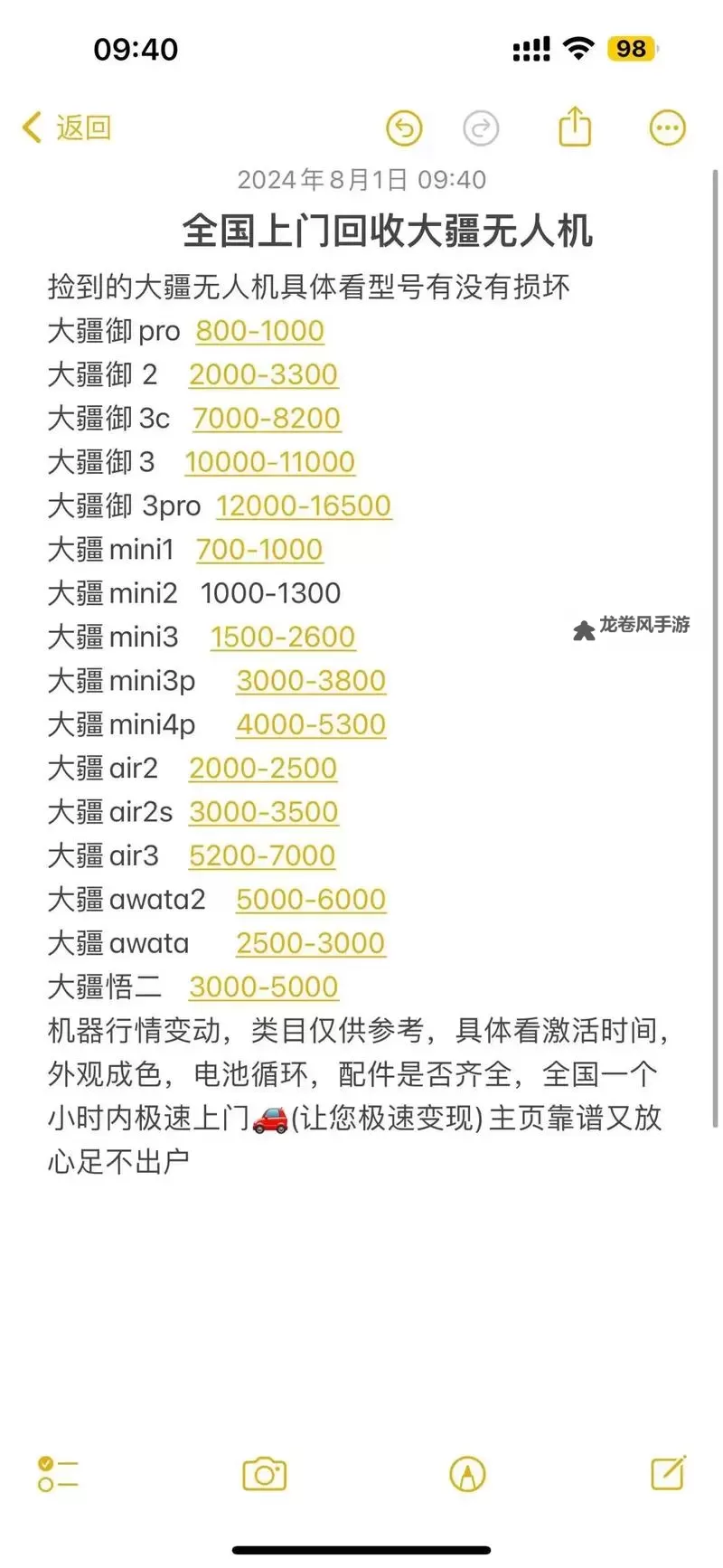Tap the 3000-5000 link beside 悟二

click(263, 987)
